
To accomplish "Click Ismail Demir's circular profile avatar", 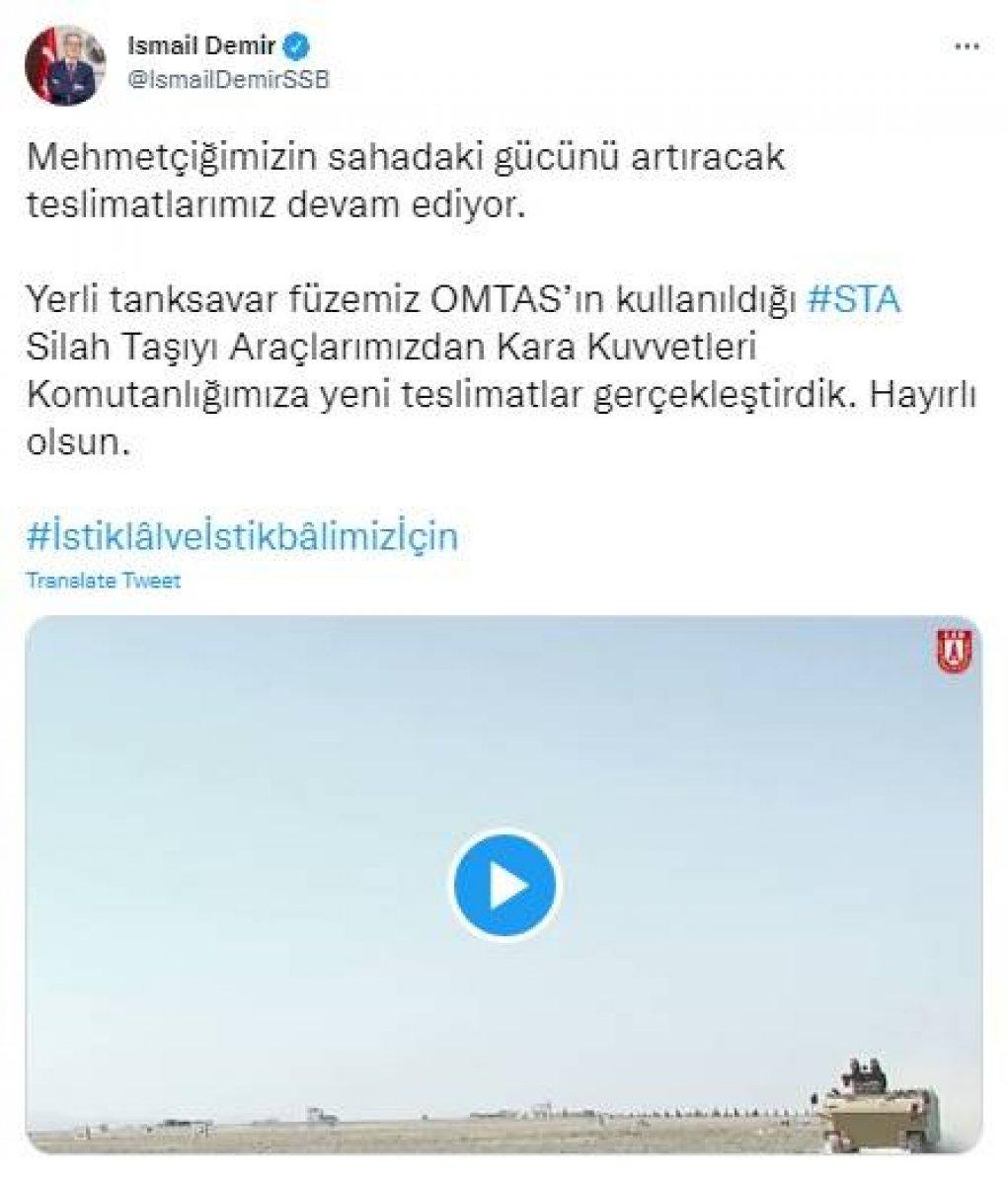I will click(x=68, y=57).
